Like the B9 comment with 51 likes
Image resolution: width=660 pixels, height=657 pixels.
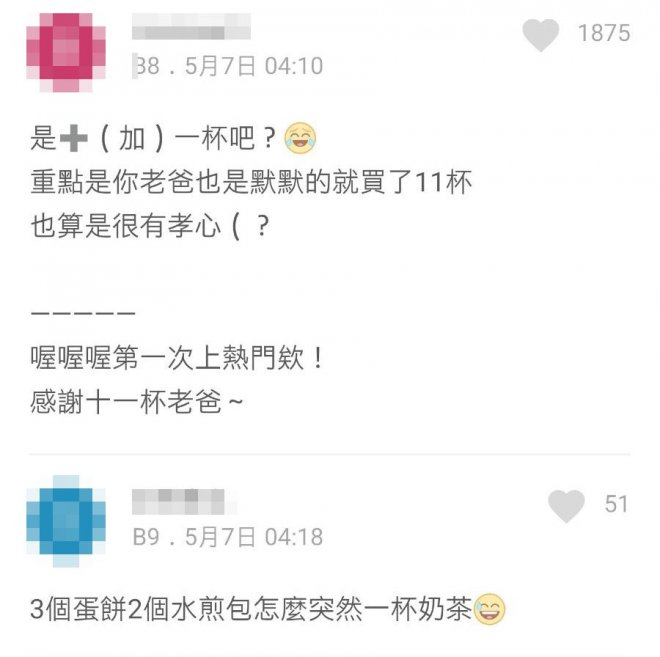click(x=566, y=507)
